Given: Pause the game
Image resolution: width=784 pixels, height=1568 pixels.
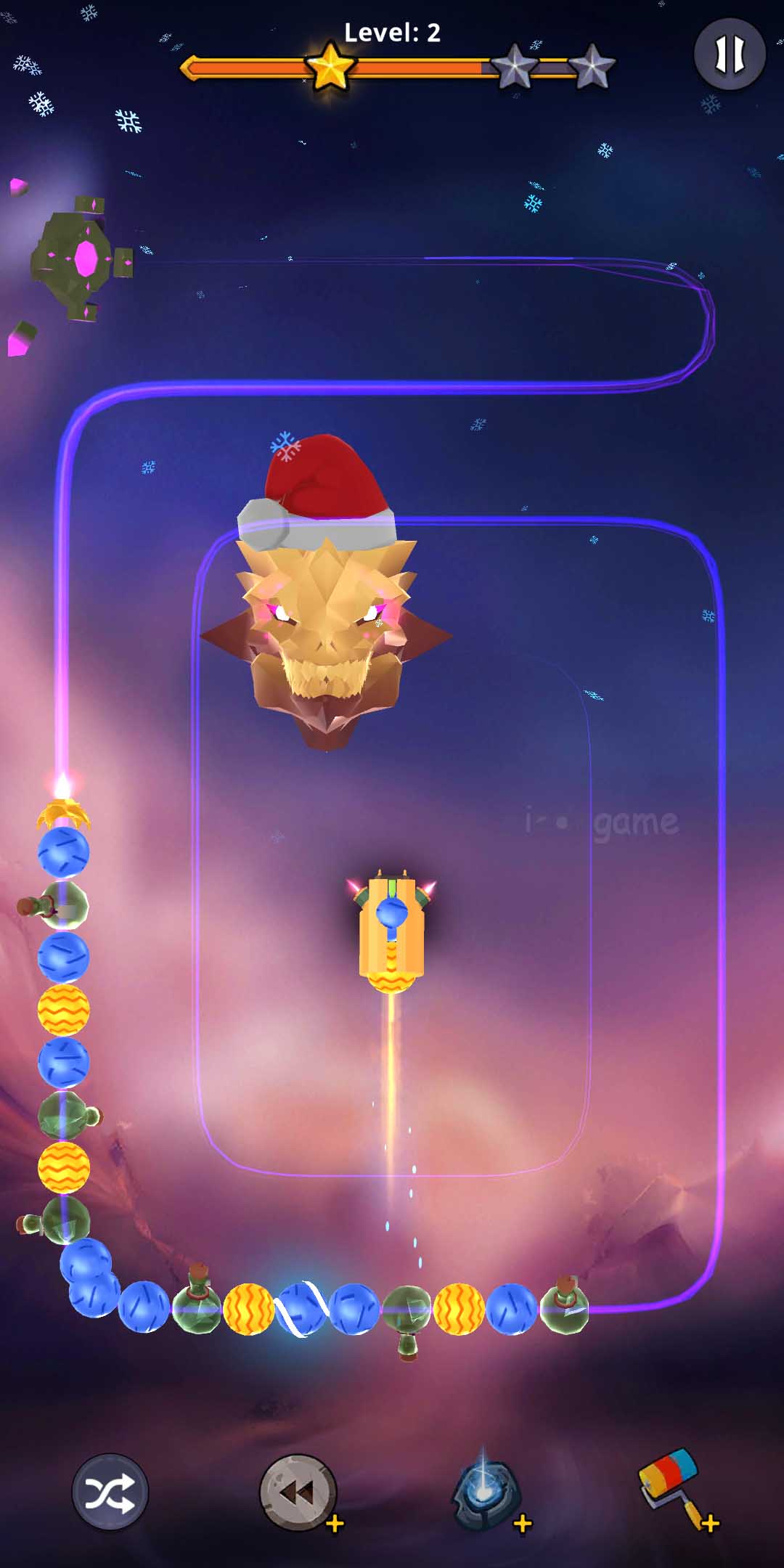Looking at the screenshot, I should pos(730,54).
